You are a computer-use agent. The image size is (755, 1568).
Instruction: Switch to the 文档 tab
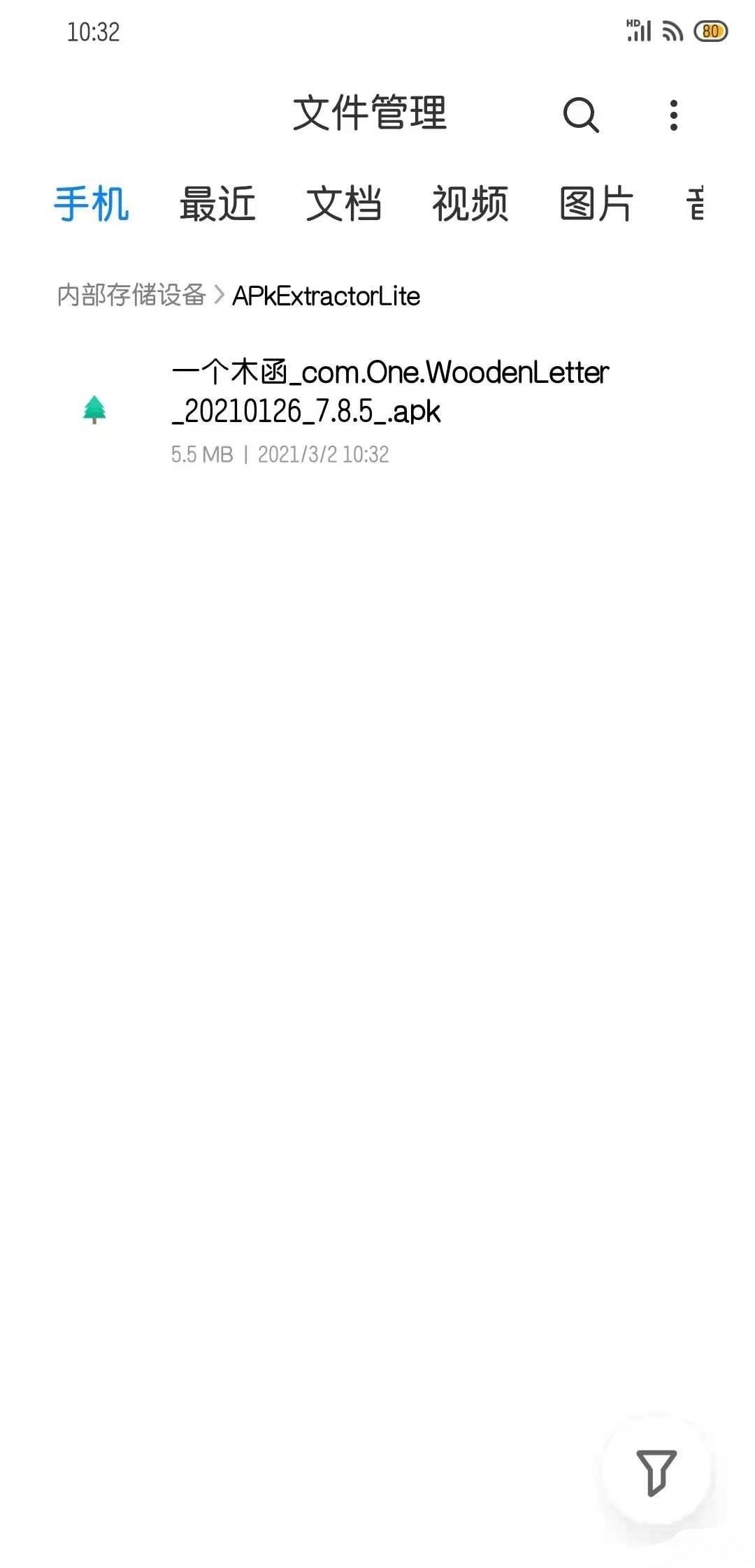tap(343, 204)
